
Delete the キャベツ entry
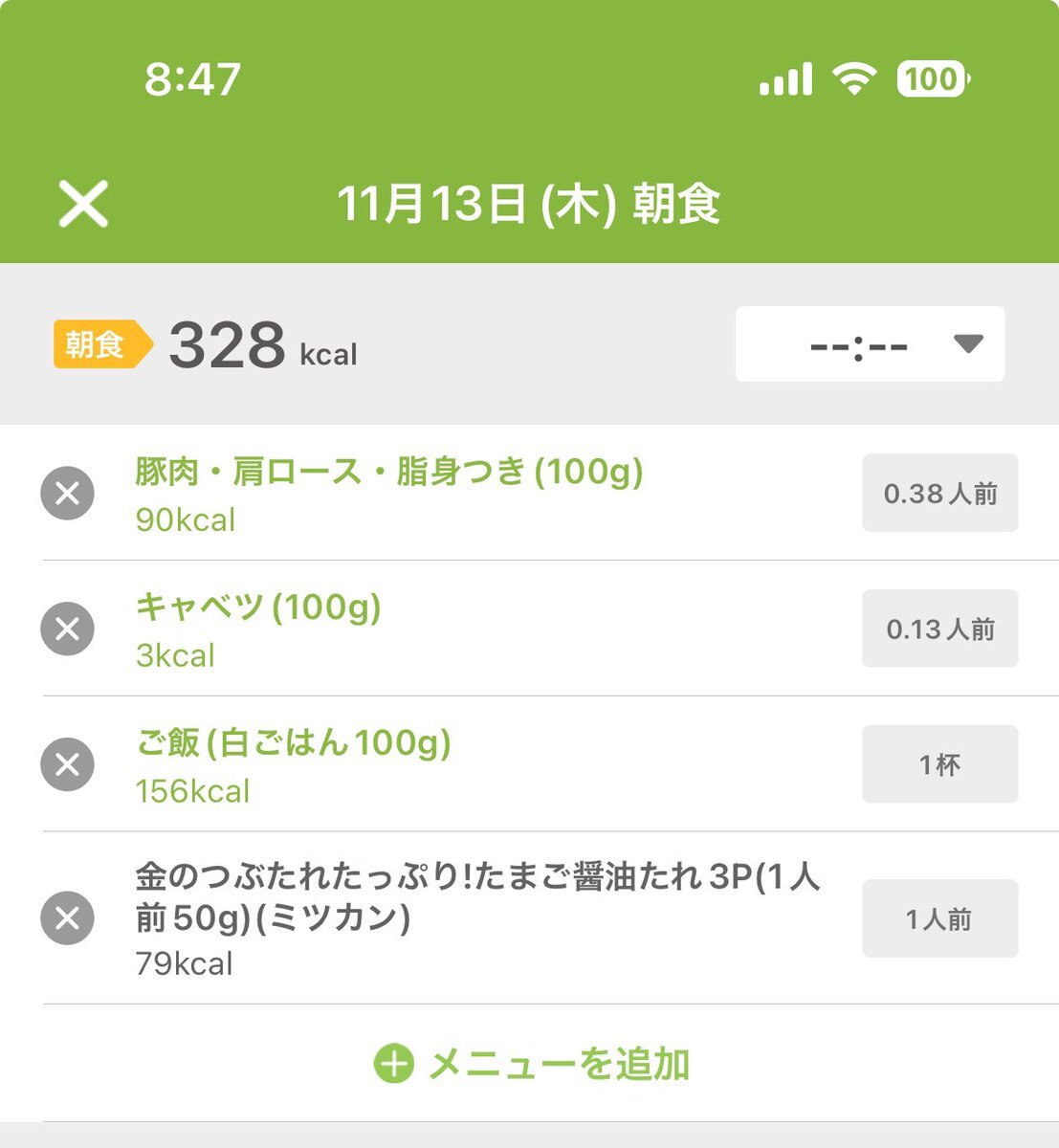(67, 629)
